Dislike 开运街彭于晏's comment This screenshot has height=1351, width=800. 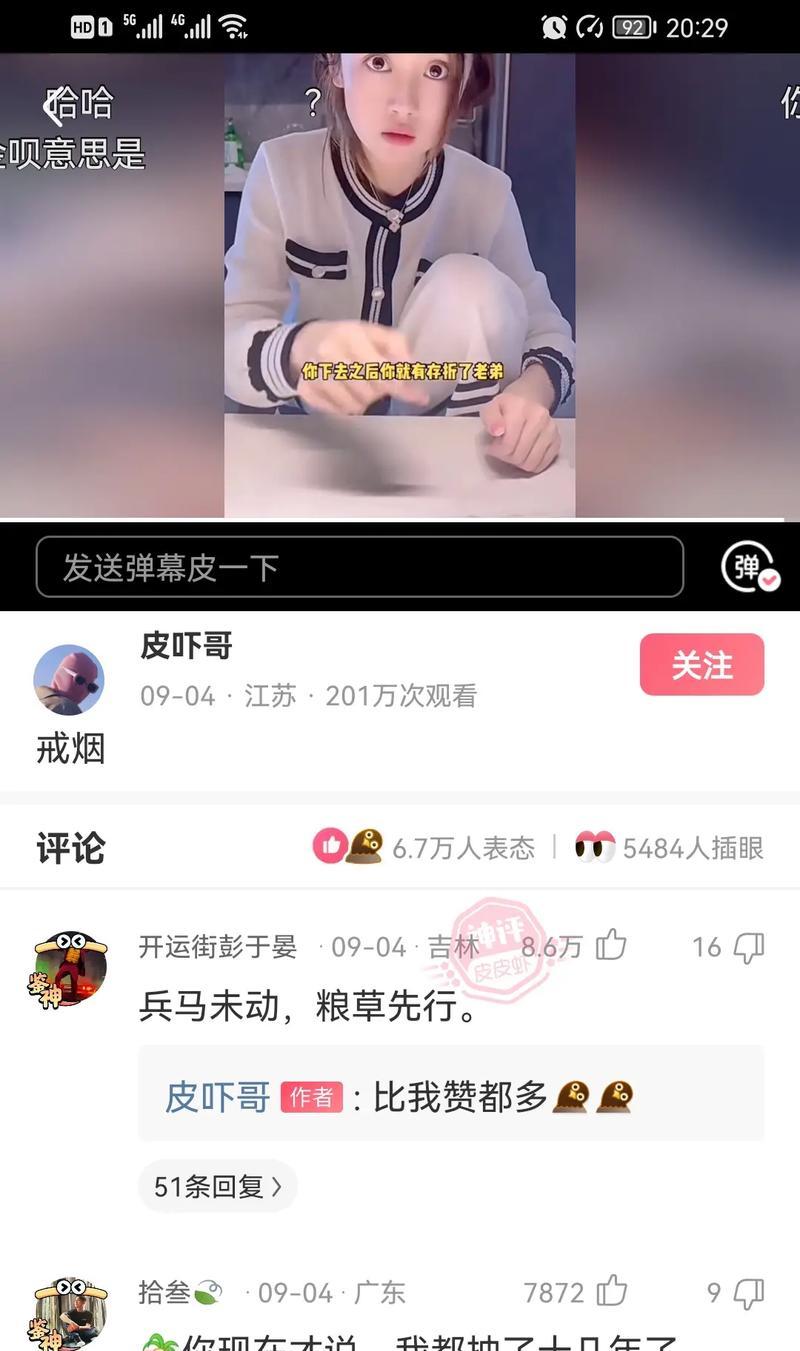(749, 947)
